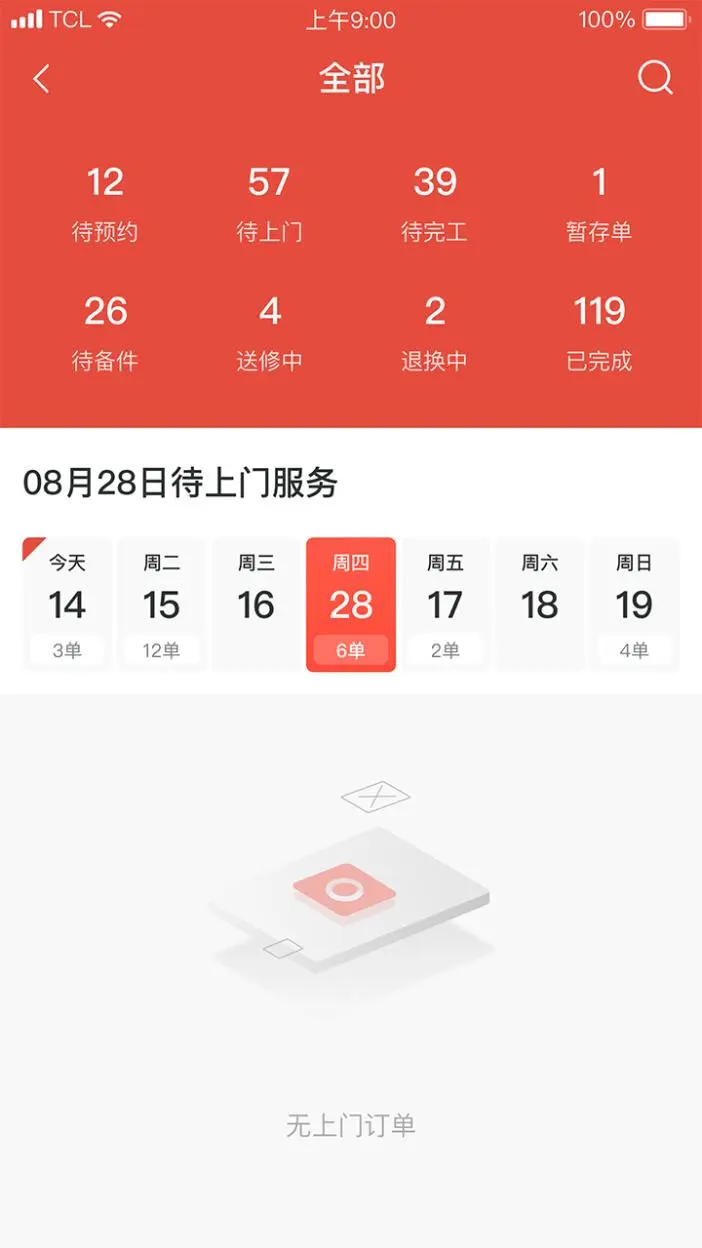Open 待预约 orders with 12

(105, 203)
